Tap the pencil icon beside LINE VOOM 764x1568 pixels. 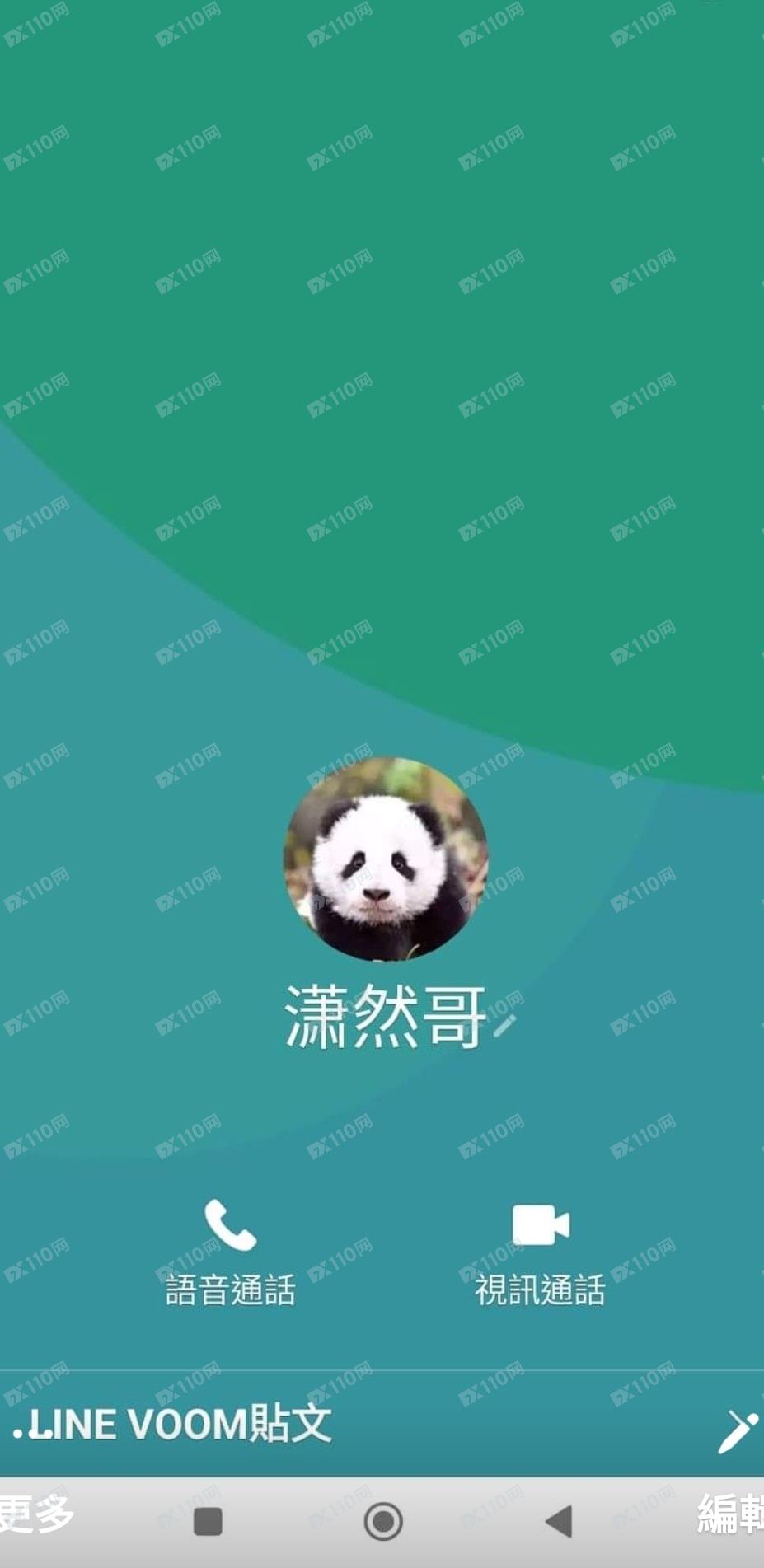click(736, 1431)
